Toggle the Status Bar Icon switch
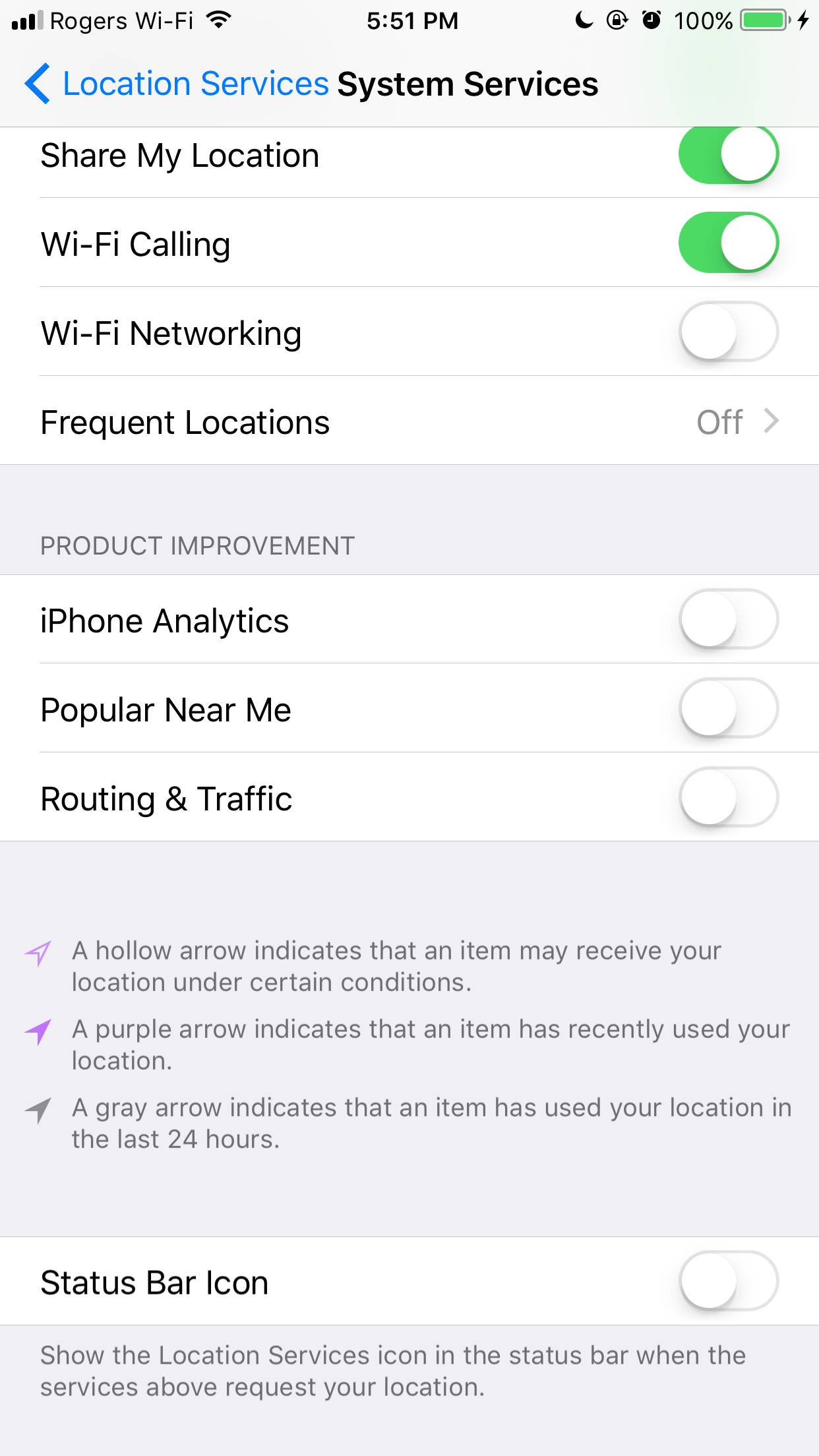The width and height of the screenshot is (819, 1456). pyautogui.click(x=729, y=1281)
